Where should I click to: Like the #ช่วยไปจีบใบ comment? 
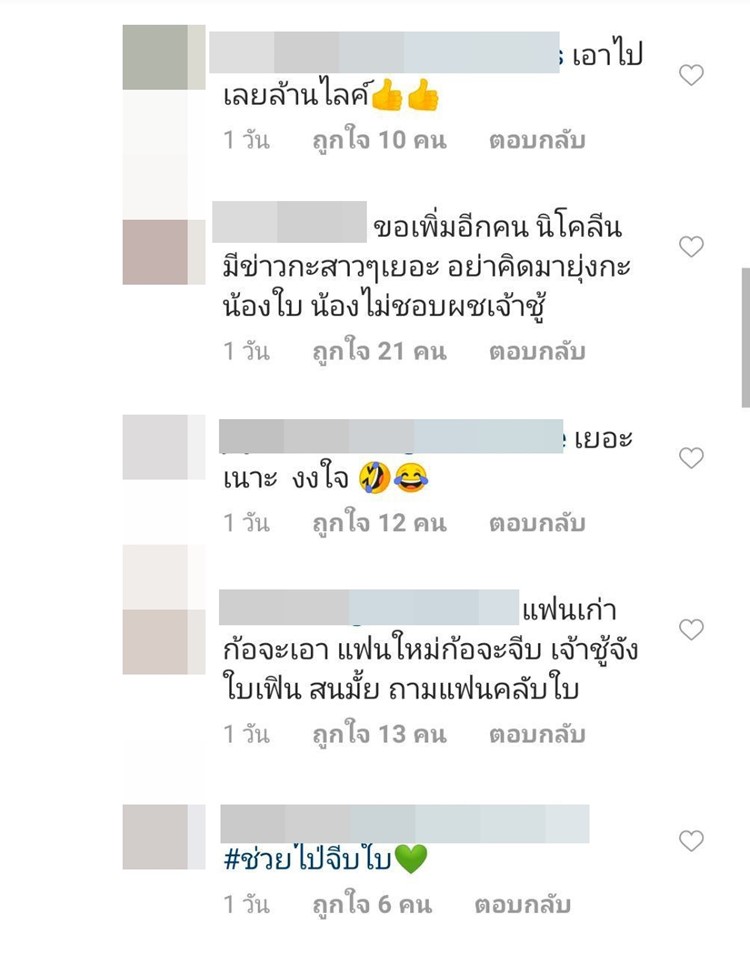(691, 841)
